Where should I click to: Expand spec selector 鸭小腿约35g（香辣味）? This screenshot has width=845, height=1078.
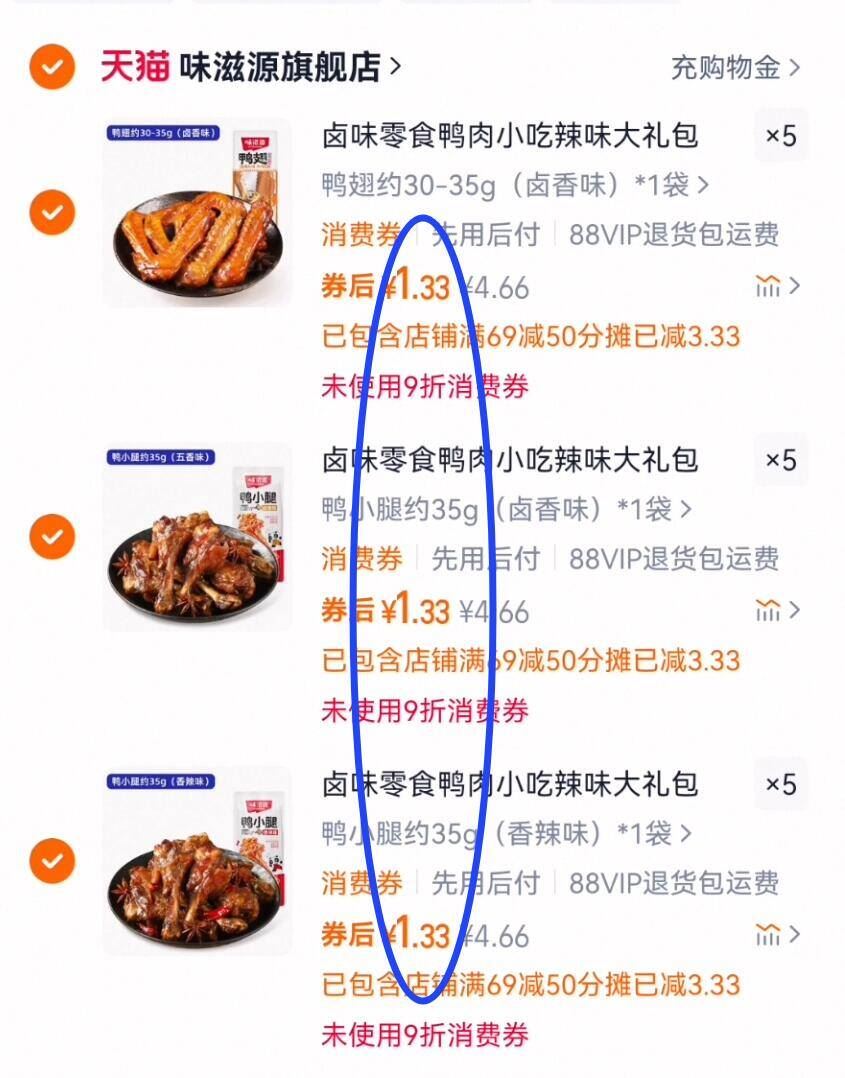tap(500, 835)
